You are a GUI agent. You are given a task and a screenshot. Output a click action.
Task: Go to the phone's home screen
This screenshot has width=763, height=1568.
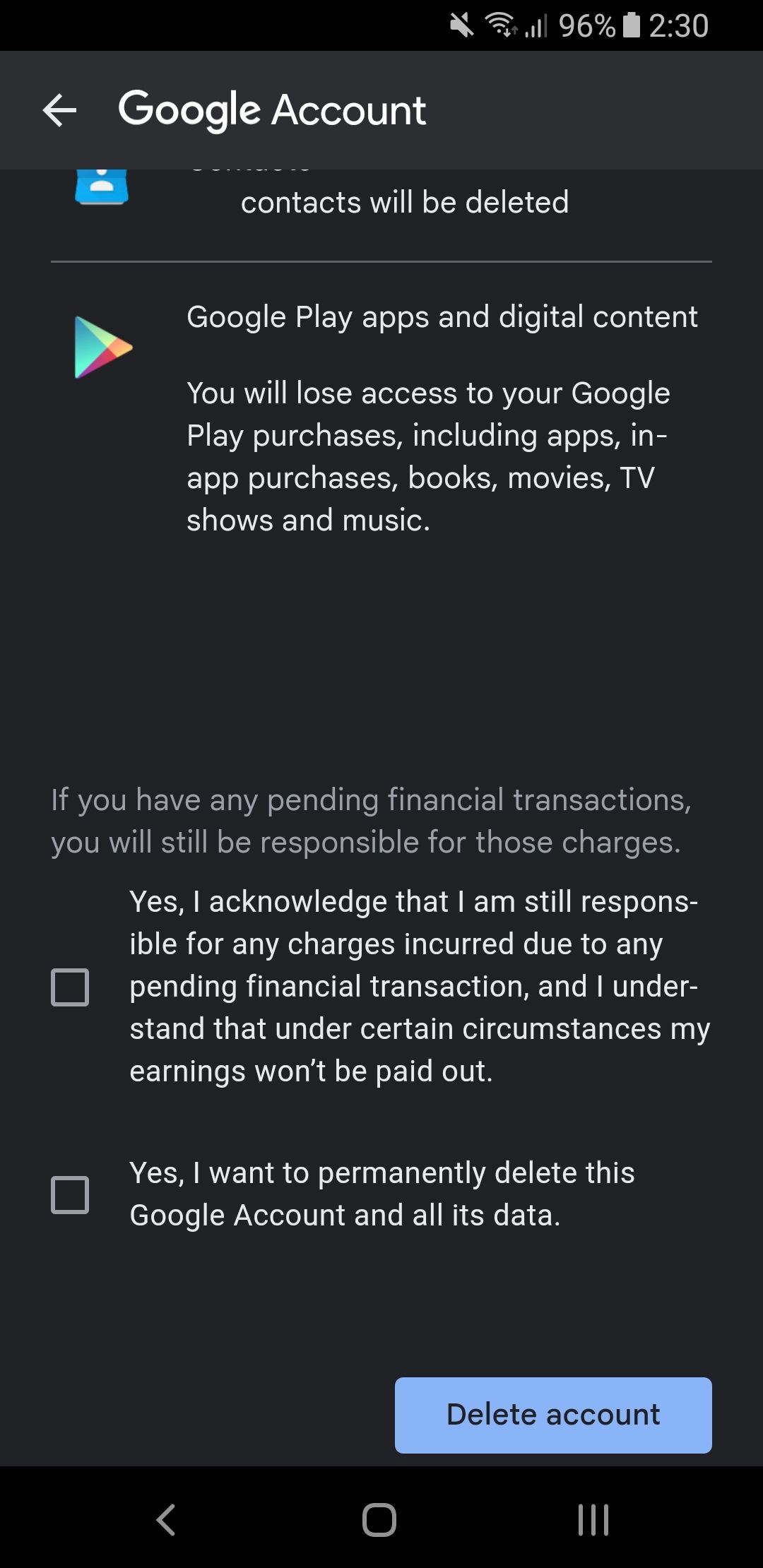[379, 1519]
